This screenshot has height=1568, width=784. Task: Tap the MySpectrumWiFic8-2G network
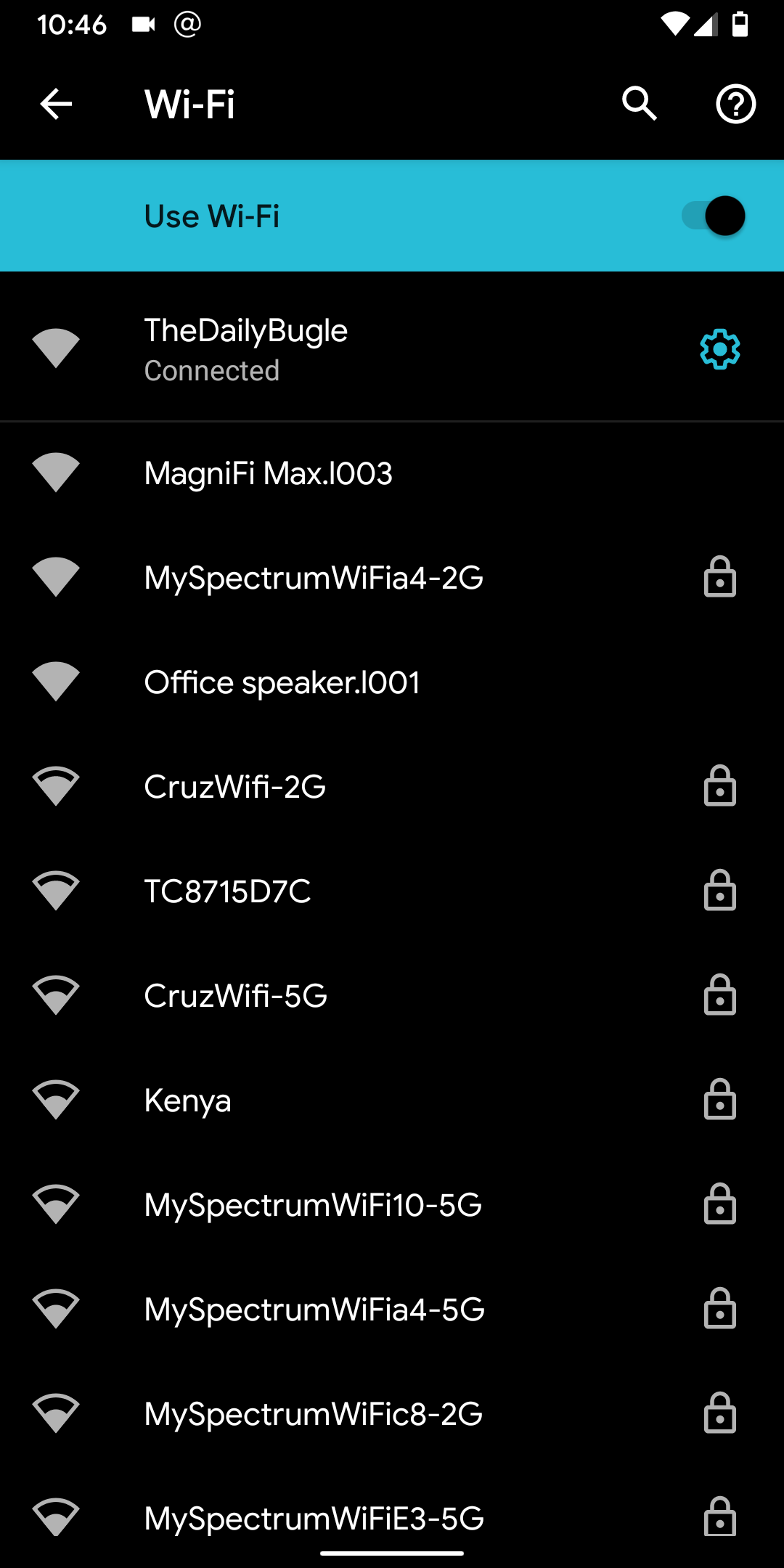[312, 1414]
